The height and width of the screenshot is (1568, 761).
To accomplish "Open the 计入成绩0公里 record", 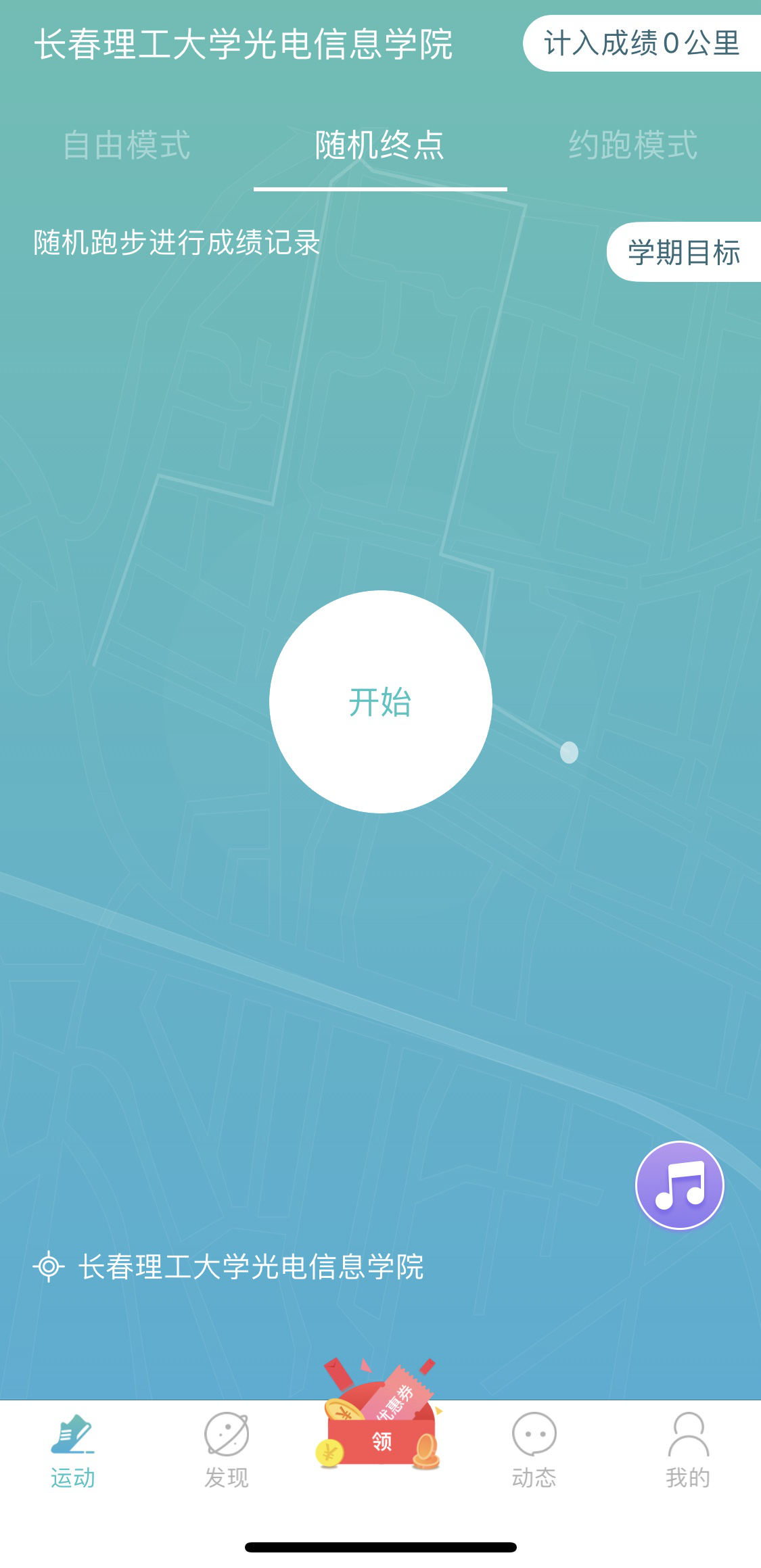I will coord(641,44).
